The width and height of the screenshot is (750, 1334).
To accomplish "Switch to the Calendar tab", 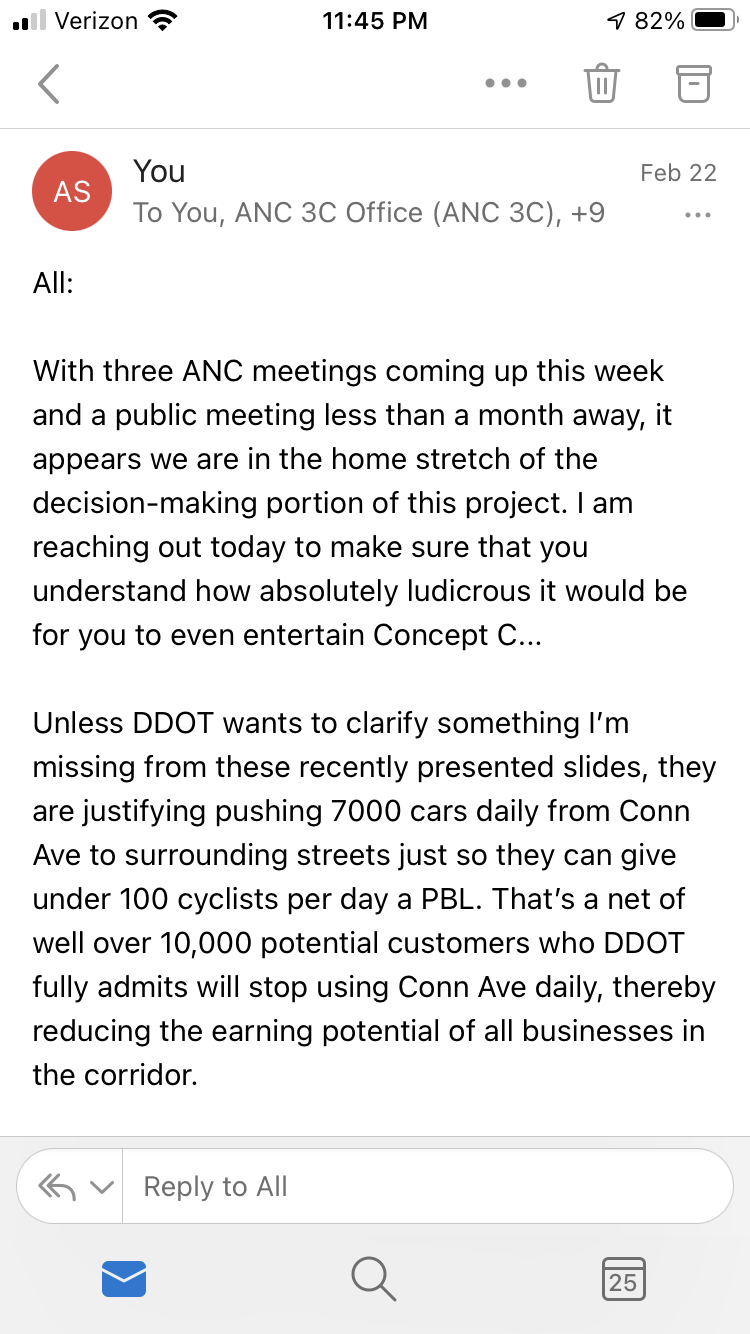I will pyautogui.click(x=623, y=1279).
